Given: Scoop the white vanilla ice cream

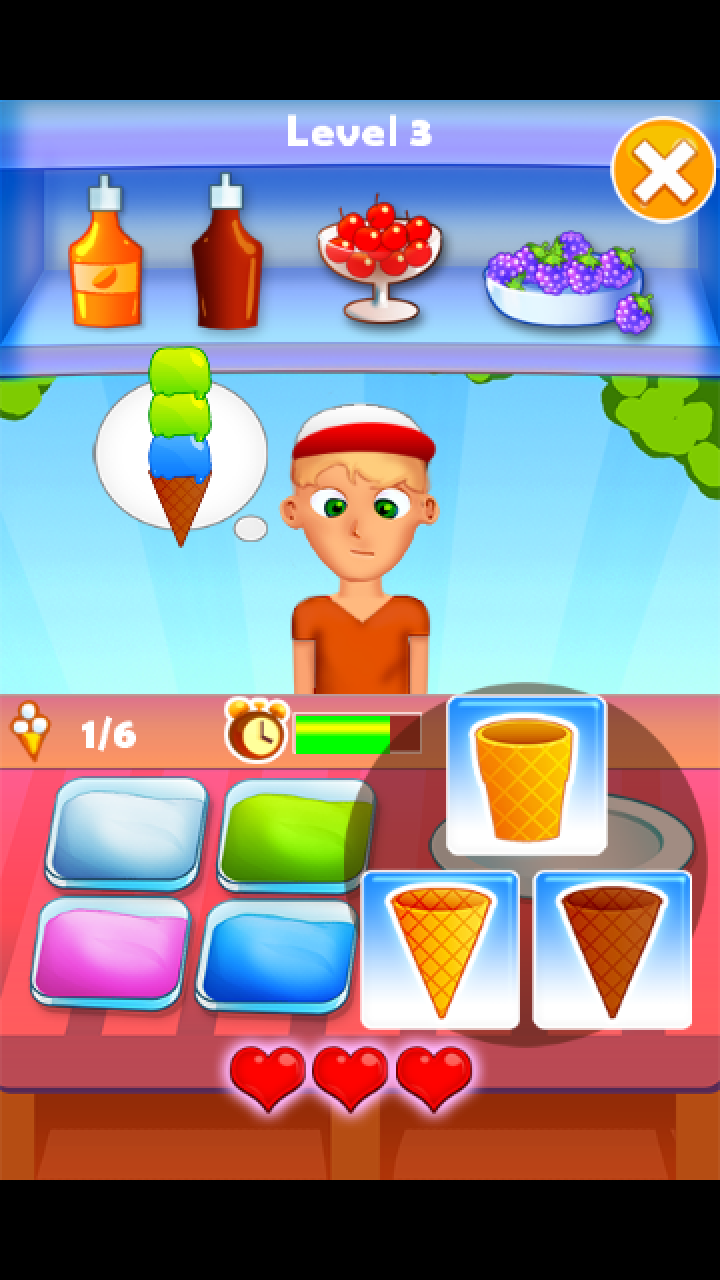Looking at the screenshot, I should pyautogui.click(x=126, y=832).
